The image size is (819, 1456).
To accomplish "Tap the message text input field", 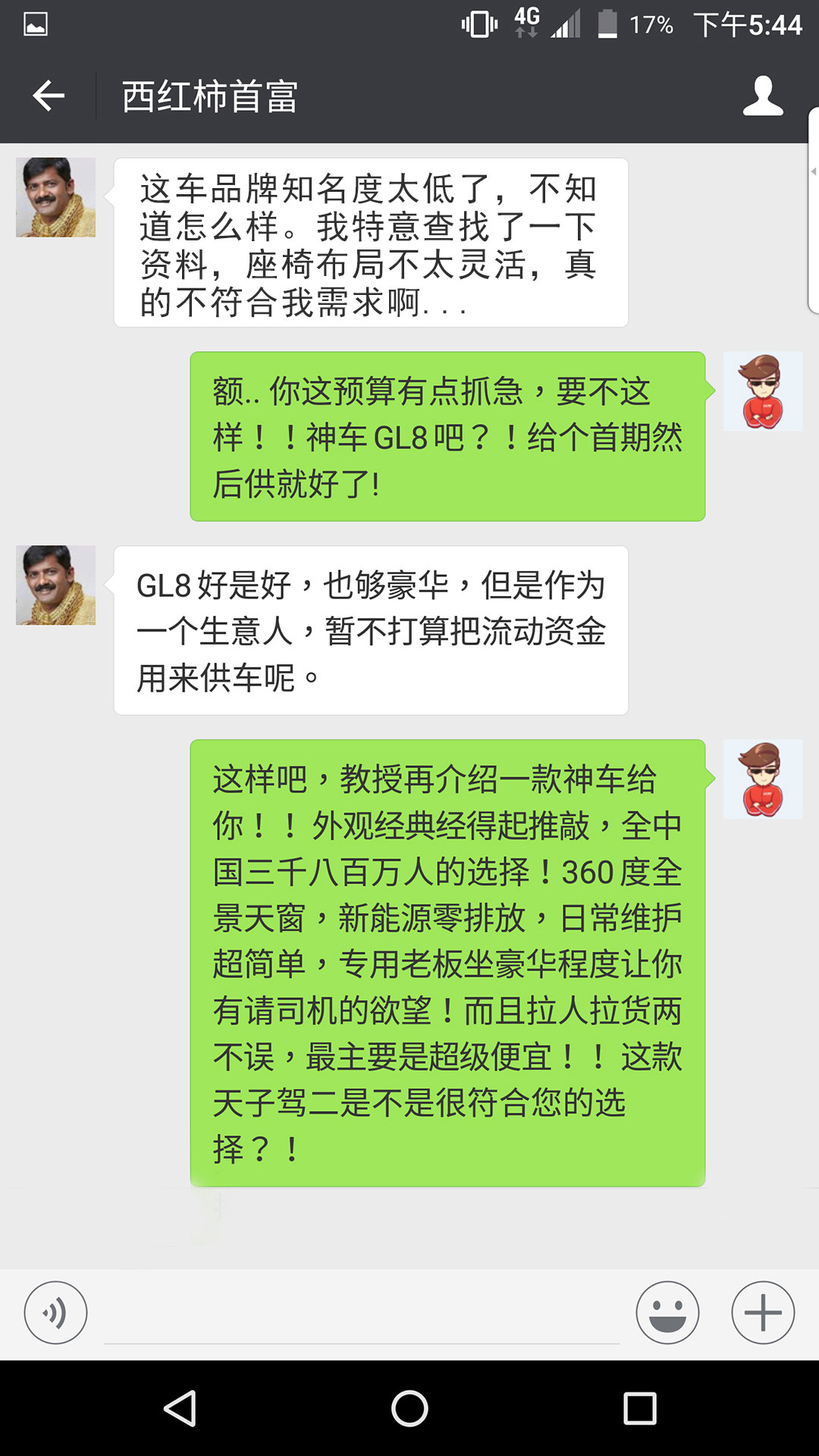I will point(361,1314).
